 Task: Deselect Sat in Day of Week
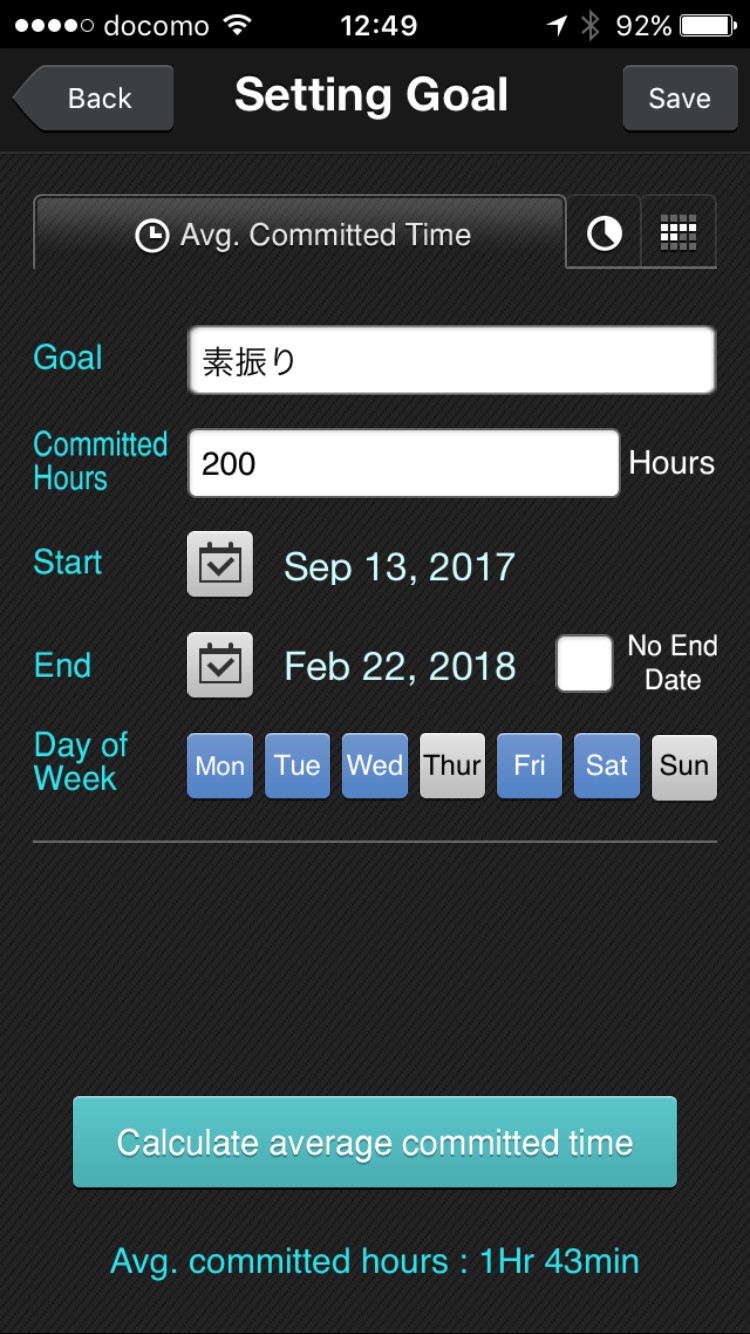pos(606,766)
